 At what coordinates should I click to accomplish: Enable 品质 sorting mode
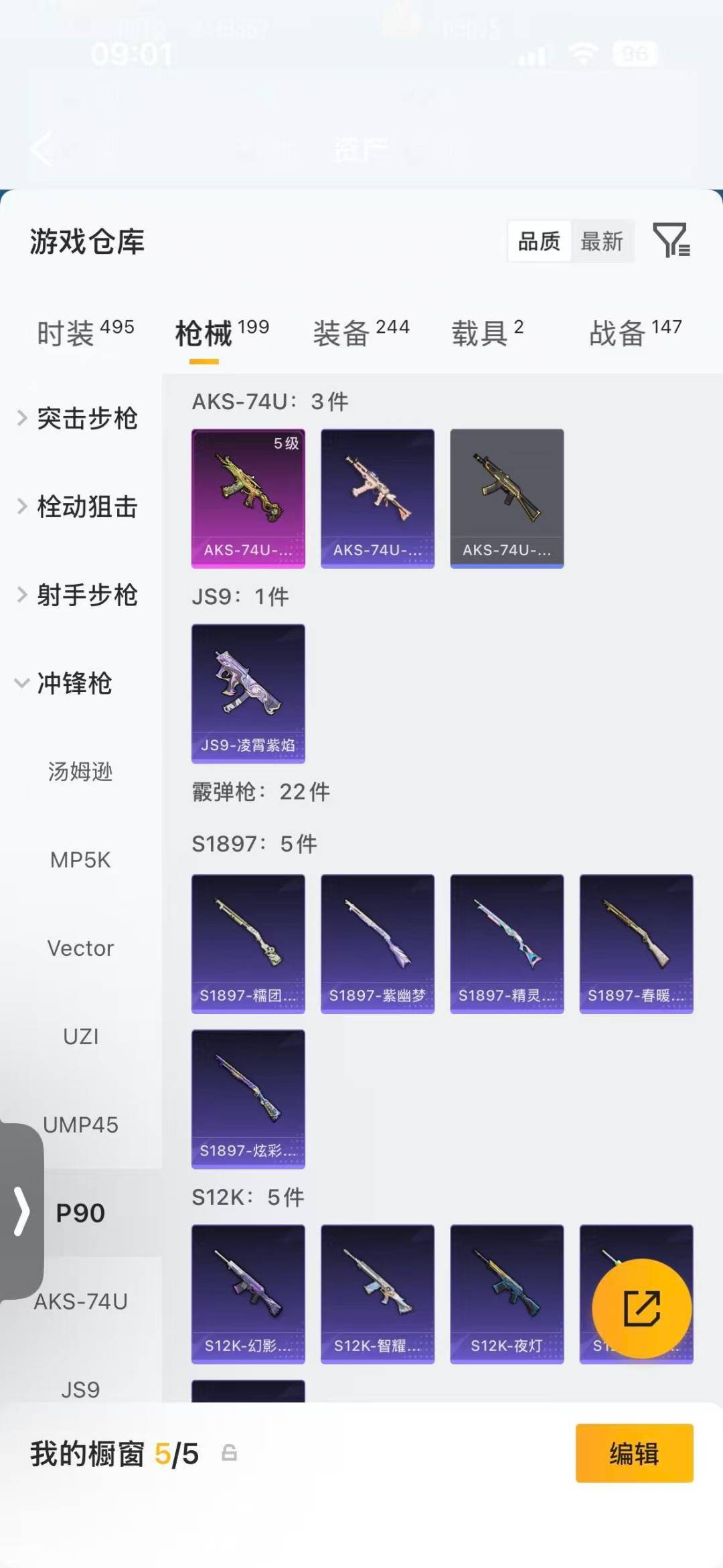point(539,242)
